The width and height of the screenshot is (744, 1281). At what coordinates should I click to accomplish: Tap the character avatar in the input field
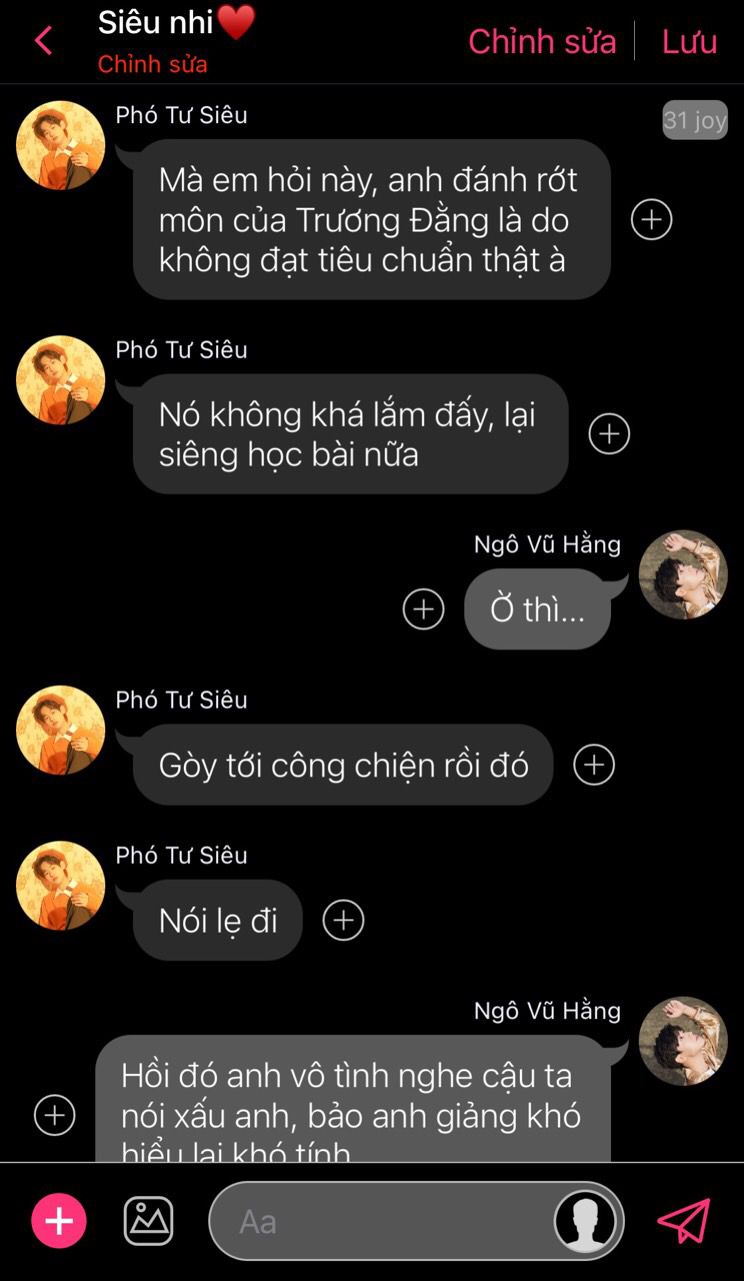click(x=585, y=1221)
